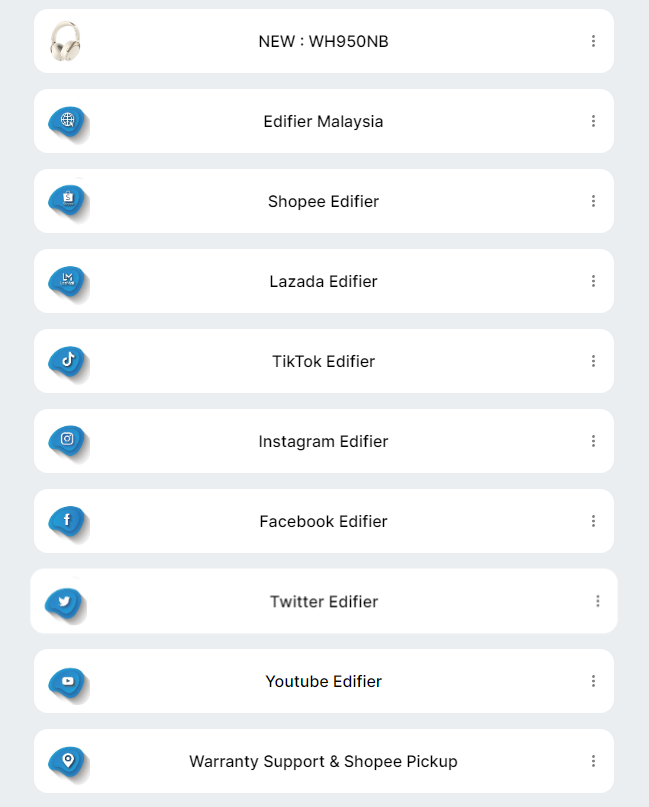Tap the three-dot menu on Facebook Edifier
The height and width of the screenshot is (807, 649).
pos(593,521)
